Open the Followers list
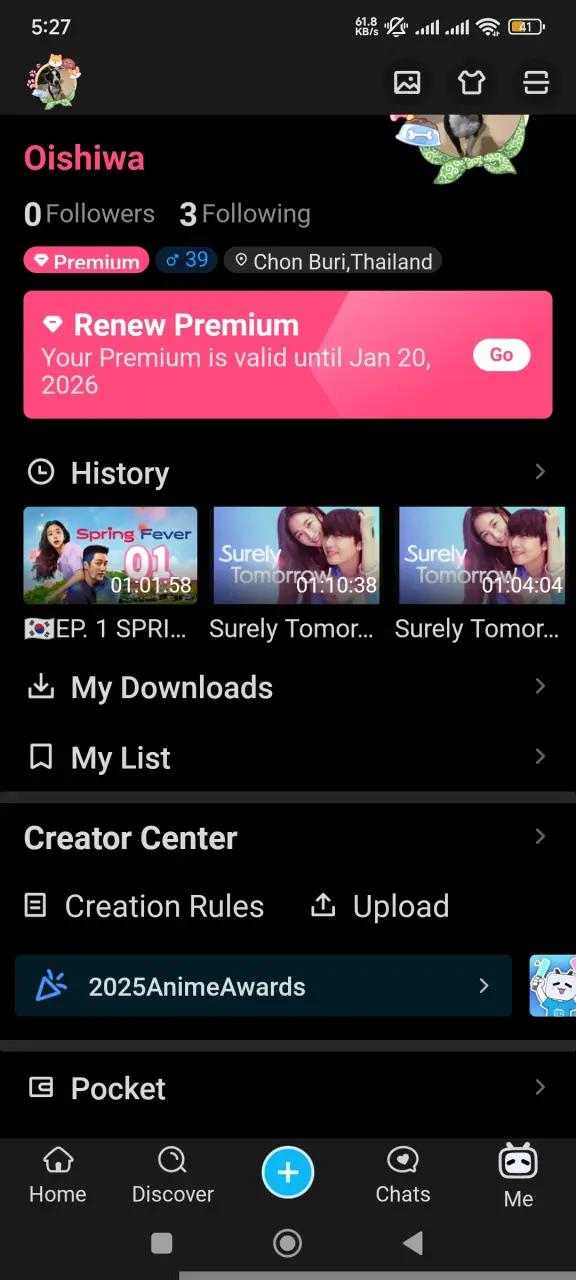Screen dimensions: 576x1280 [89, 214]
